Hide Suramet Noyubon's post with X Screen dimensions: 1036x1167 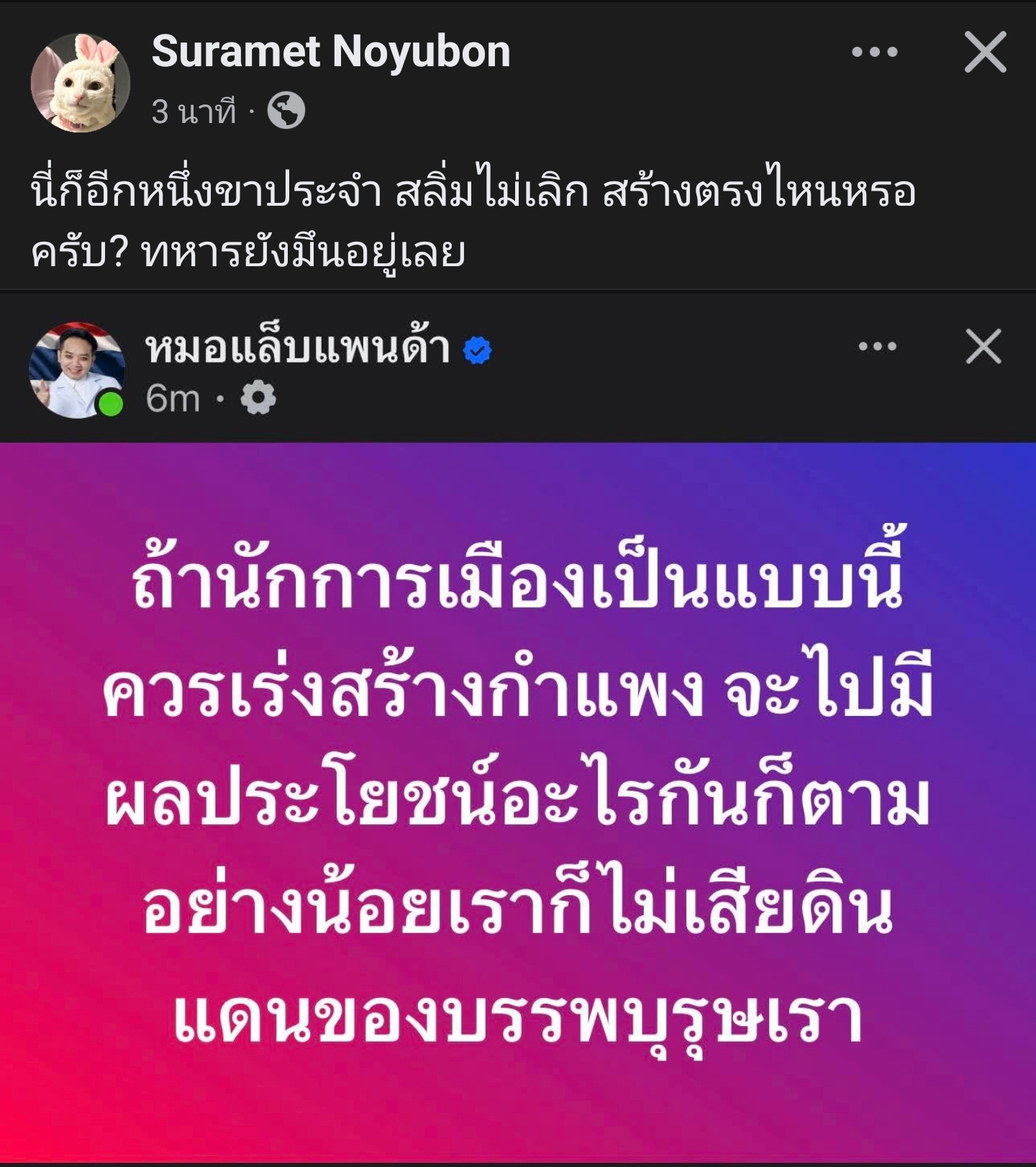[985, 52]
